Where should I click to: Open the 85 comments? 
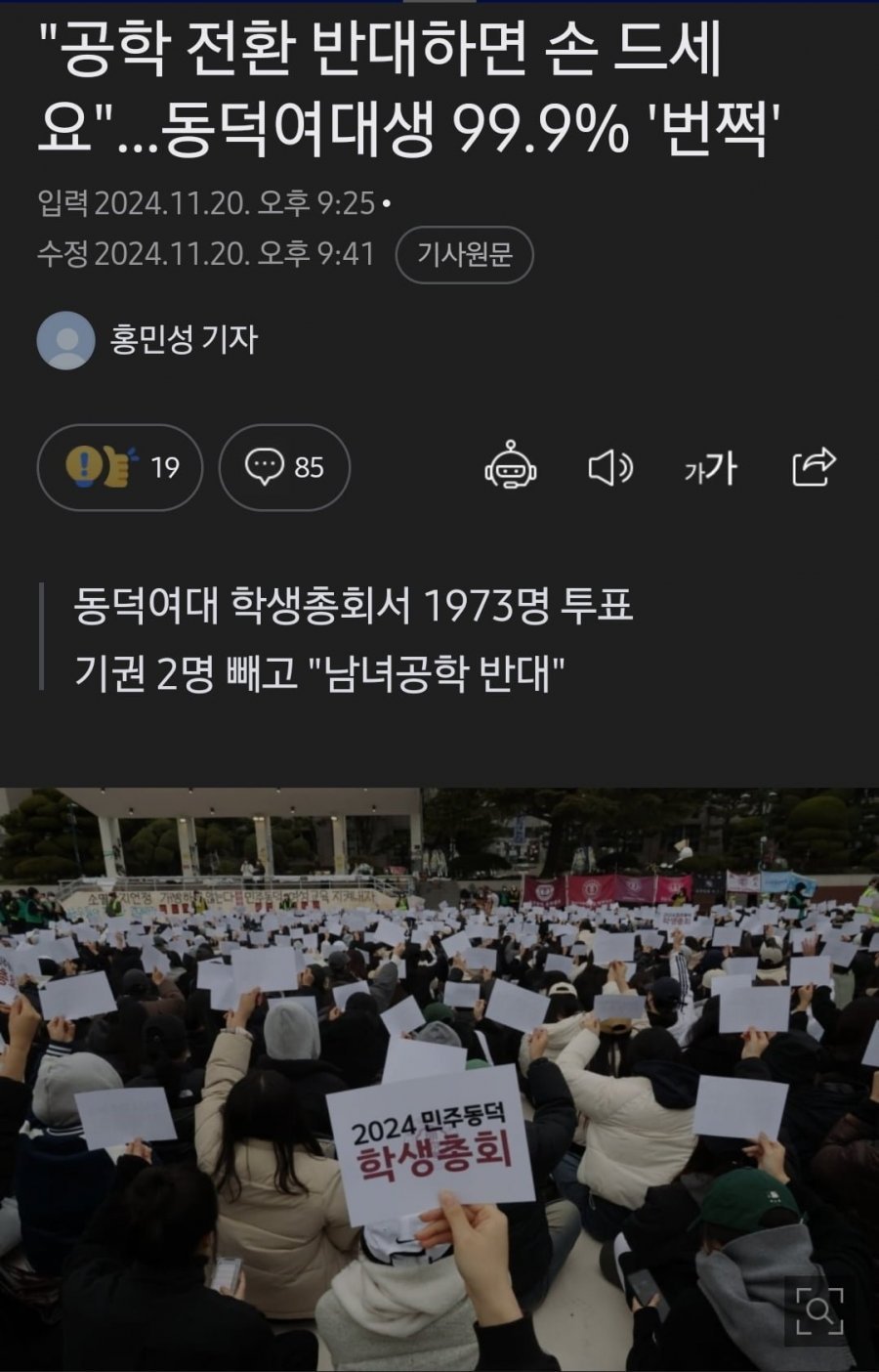click(284, 468)
